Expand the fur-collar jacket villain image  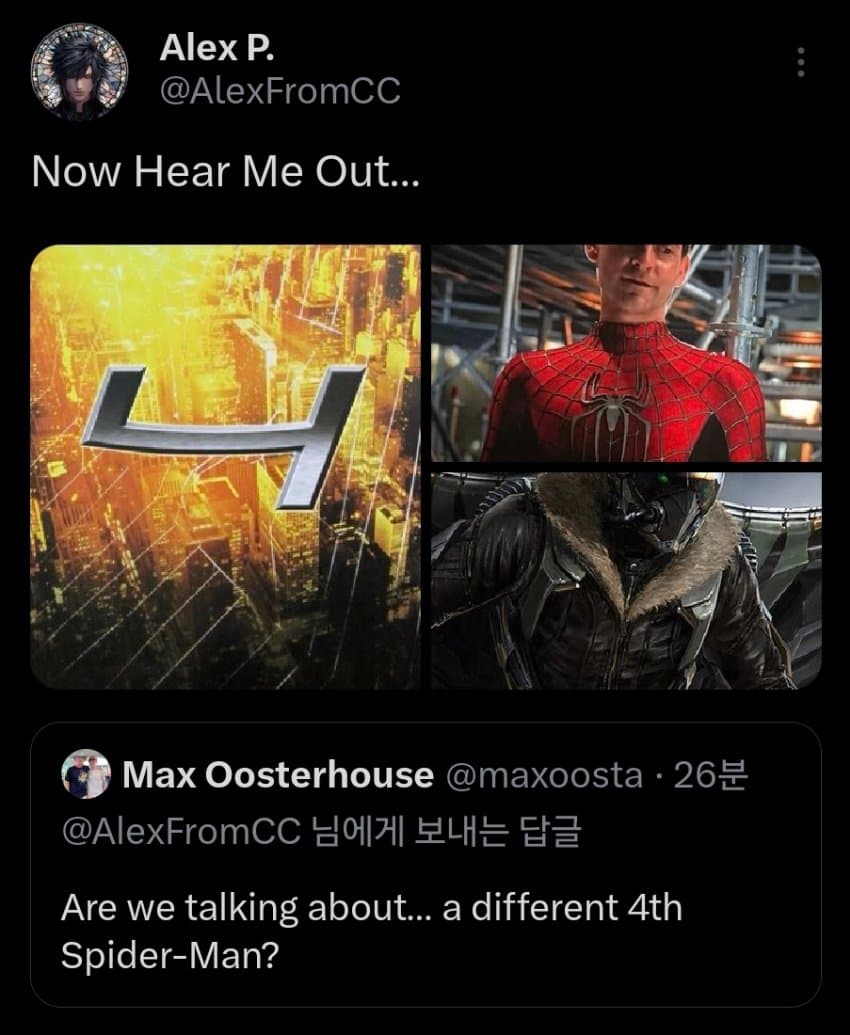point(626,581)
